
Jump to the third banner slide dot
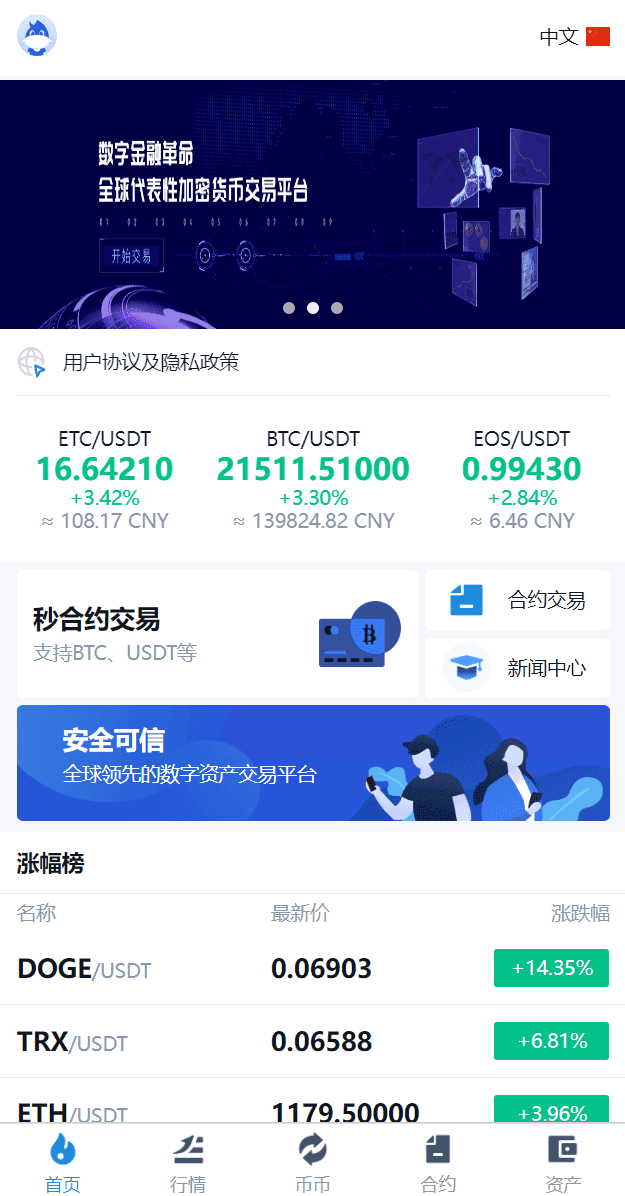click(337, 308)
